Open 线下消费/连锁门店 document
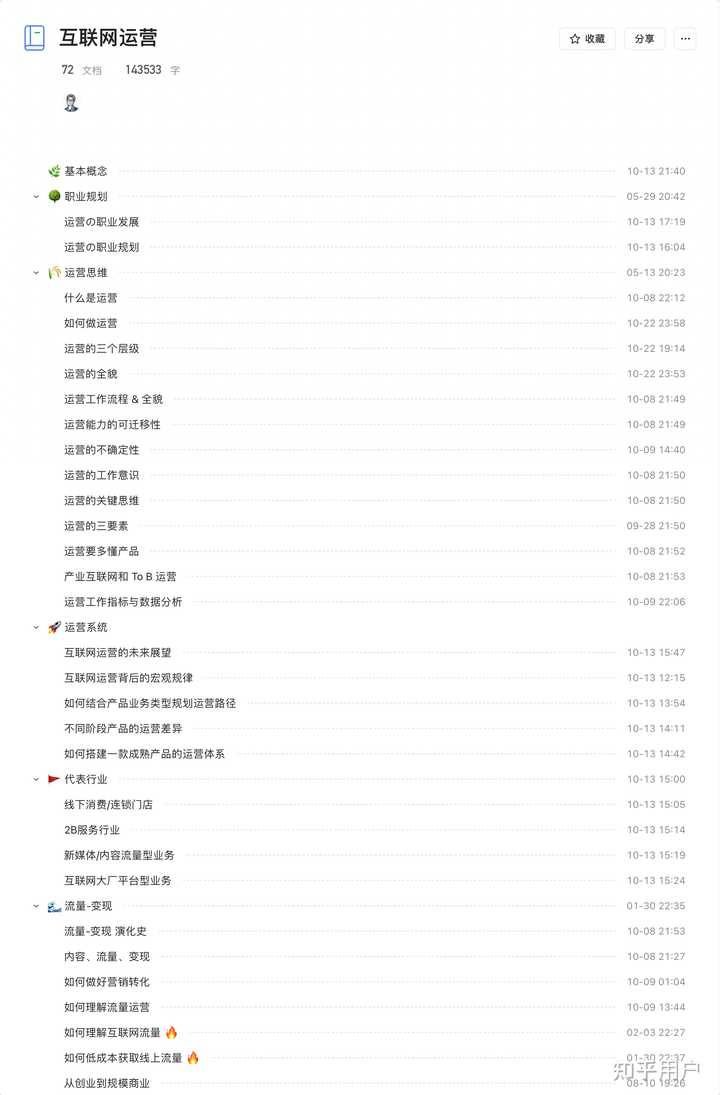720x1095 pixels. tap(108, 805)
